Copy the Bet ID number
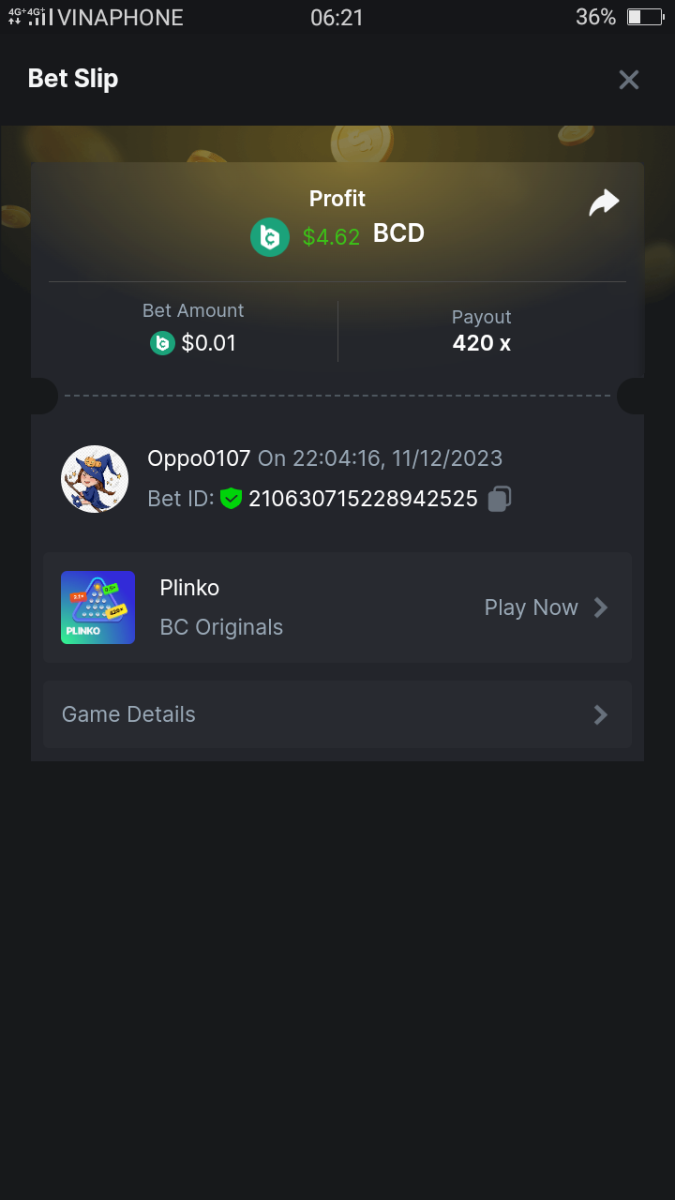This screenshot has height=1200, width=675. 500,499
